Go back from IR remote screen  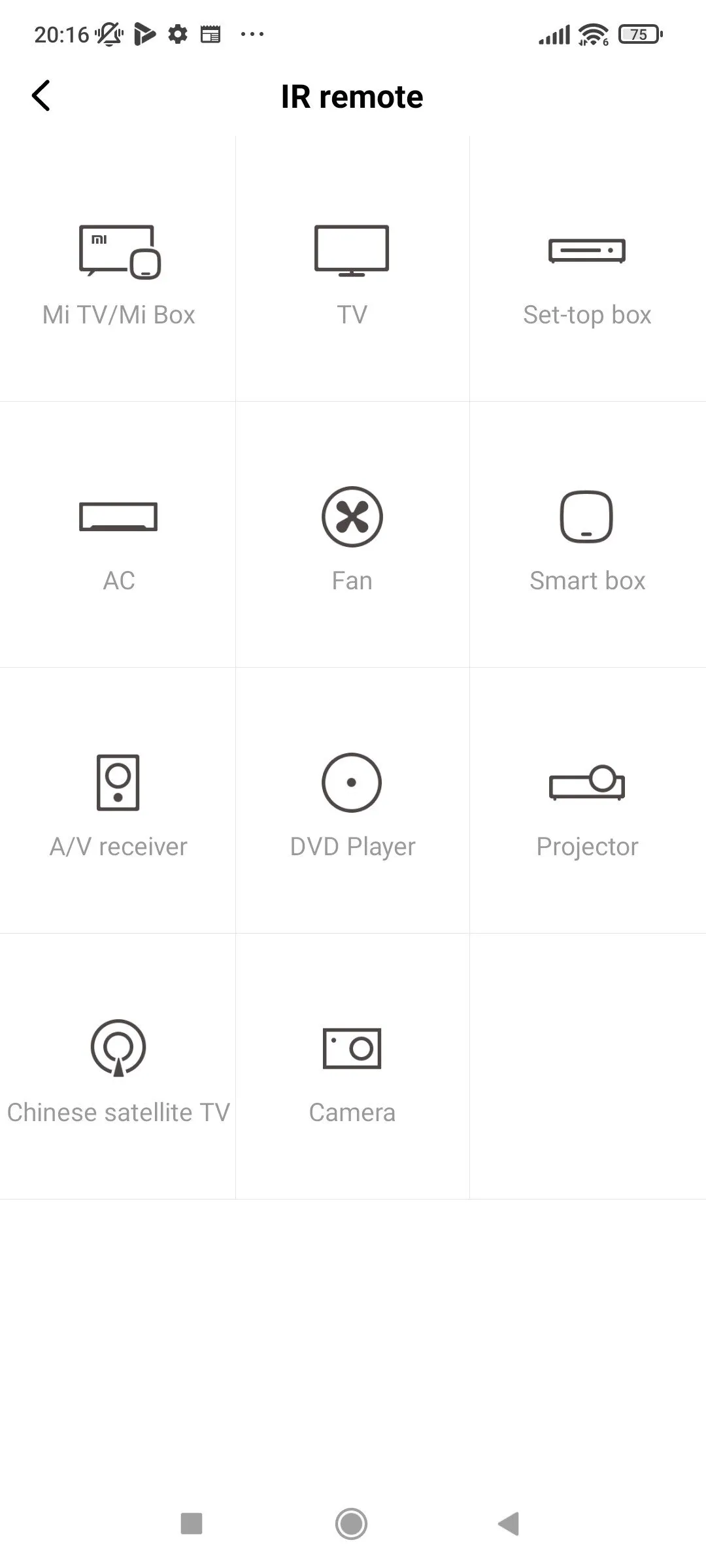click(41, 96)
